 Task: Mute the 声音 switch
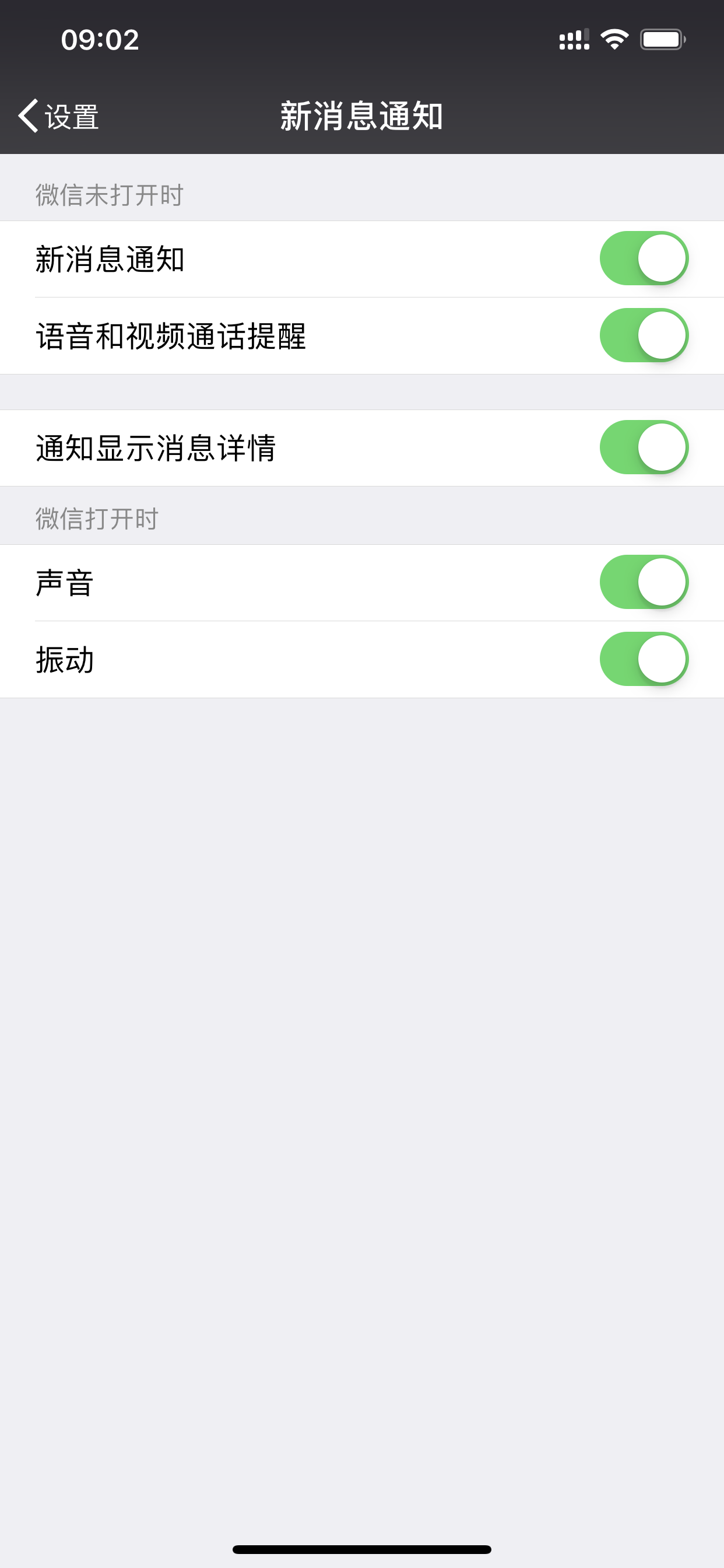tap(644, 583)
